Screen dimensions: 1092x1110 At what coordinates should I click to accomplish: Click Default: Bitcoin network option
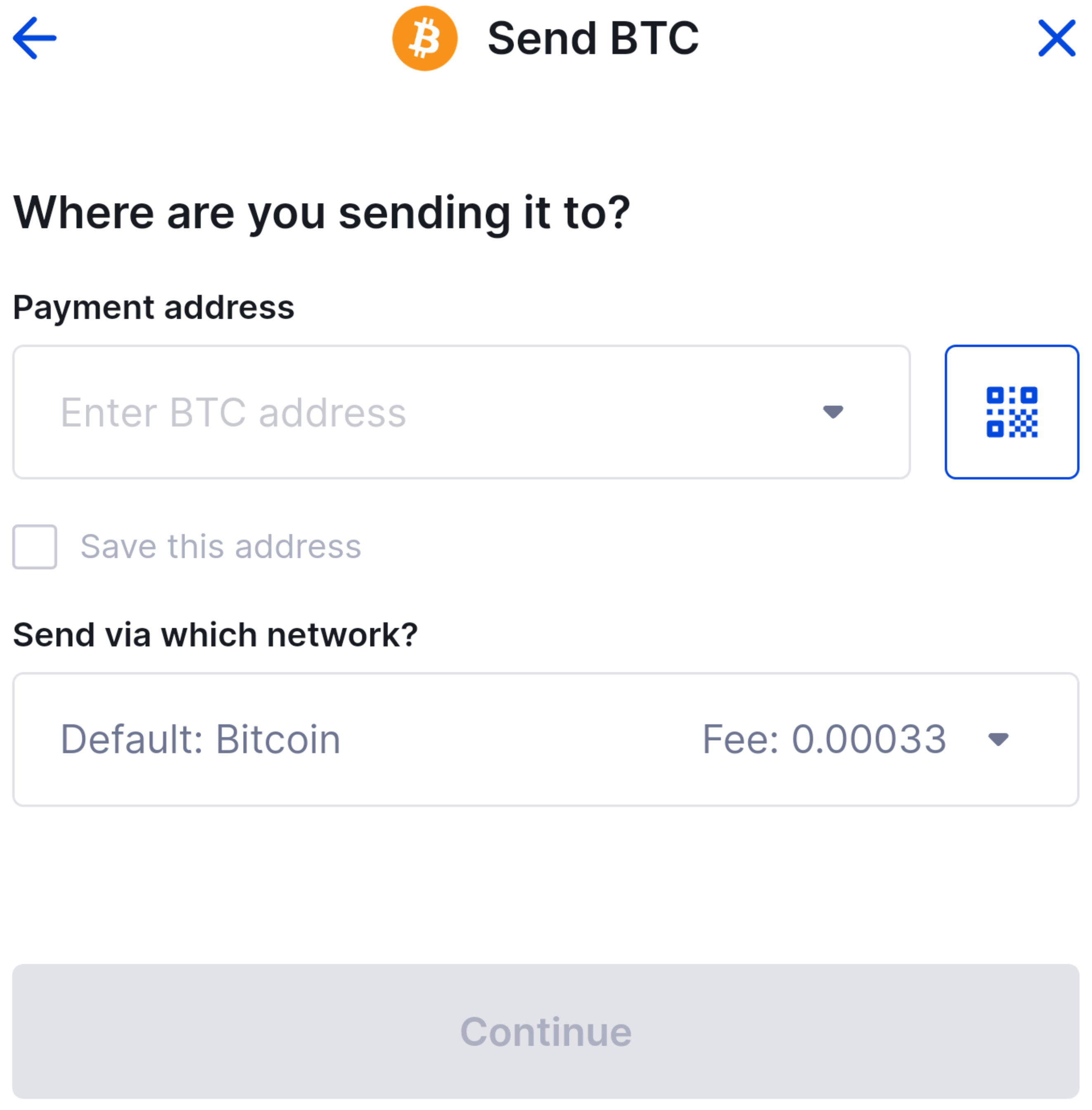pos(200,740)
